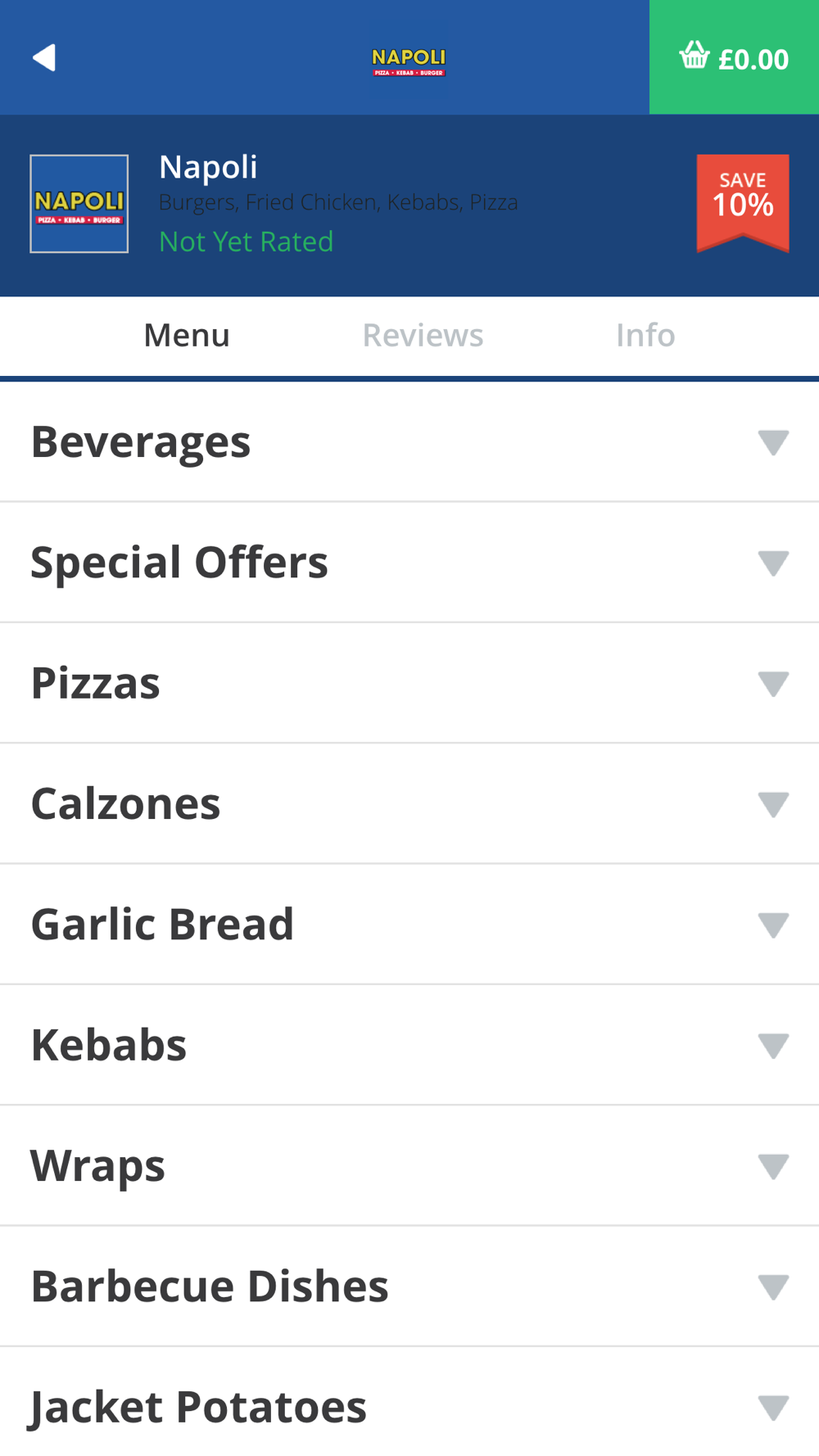Go back using the white arrow
The height and width of the screenshot is (1456, 819).
click(44, 57)
